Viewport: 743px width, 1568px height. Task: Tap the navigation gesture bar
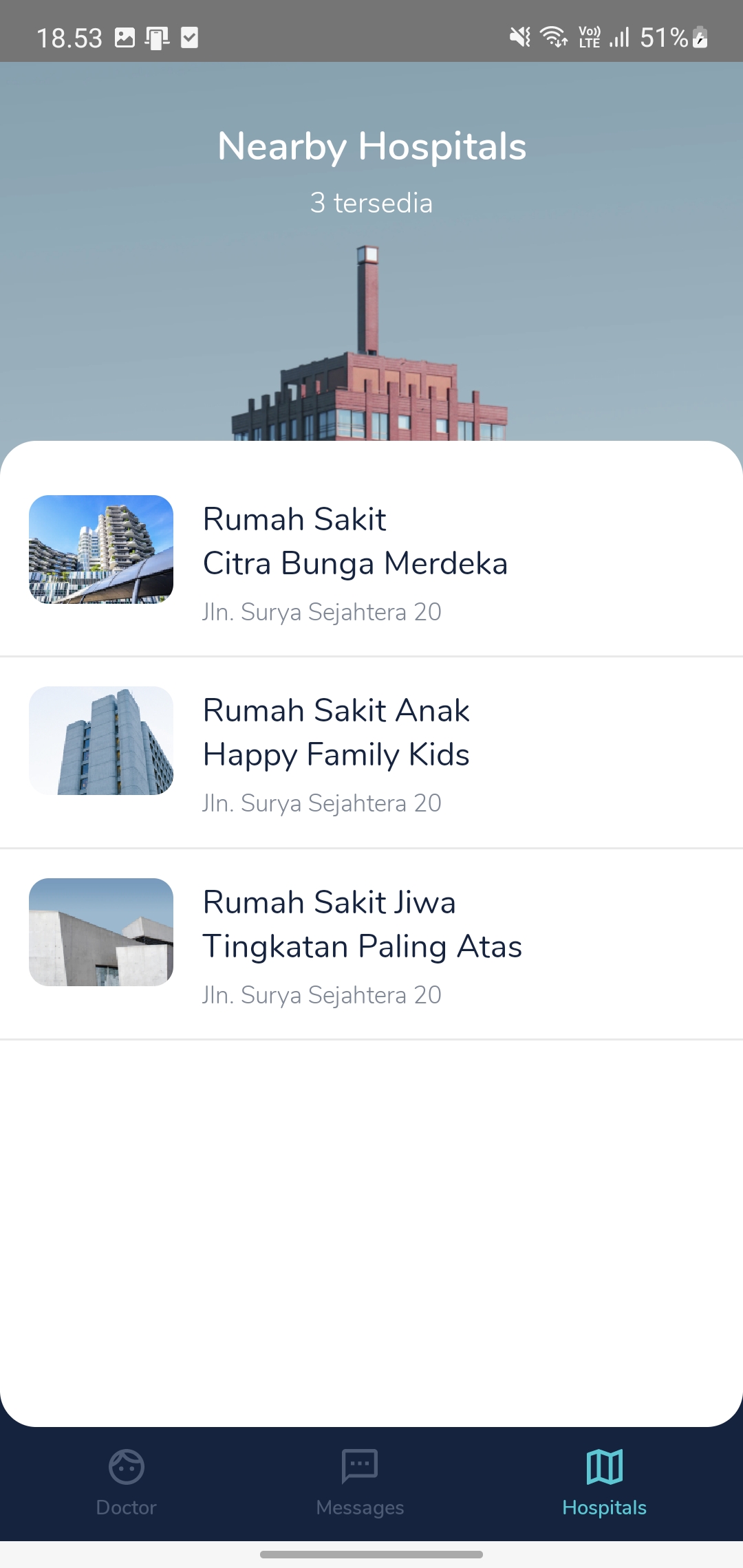371,1553
